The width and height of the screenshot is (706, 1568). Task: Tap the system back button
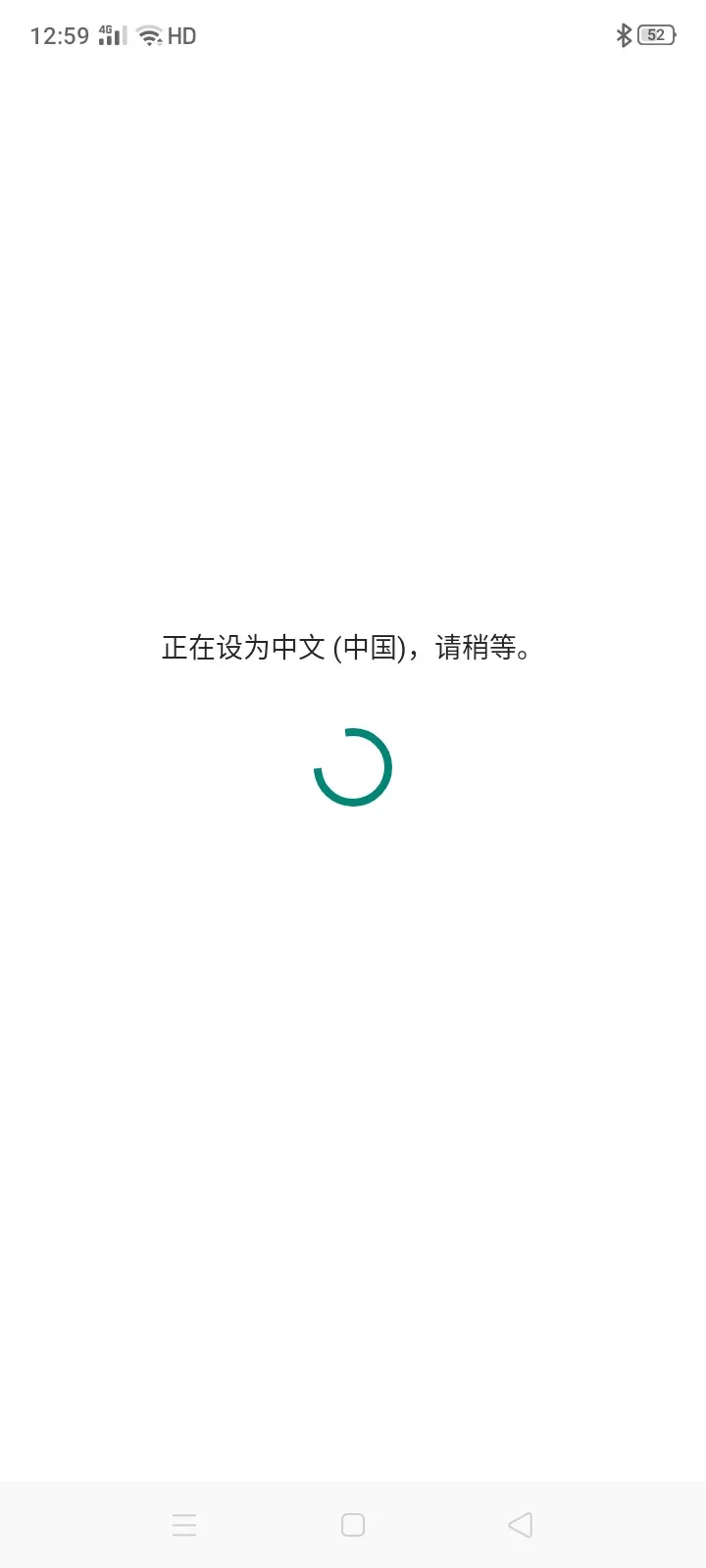[x=521, y=1525]
